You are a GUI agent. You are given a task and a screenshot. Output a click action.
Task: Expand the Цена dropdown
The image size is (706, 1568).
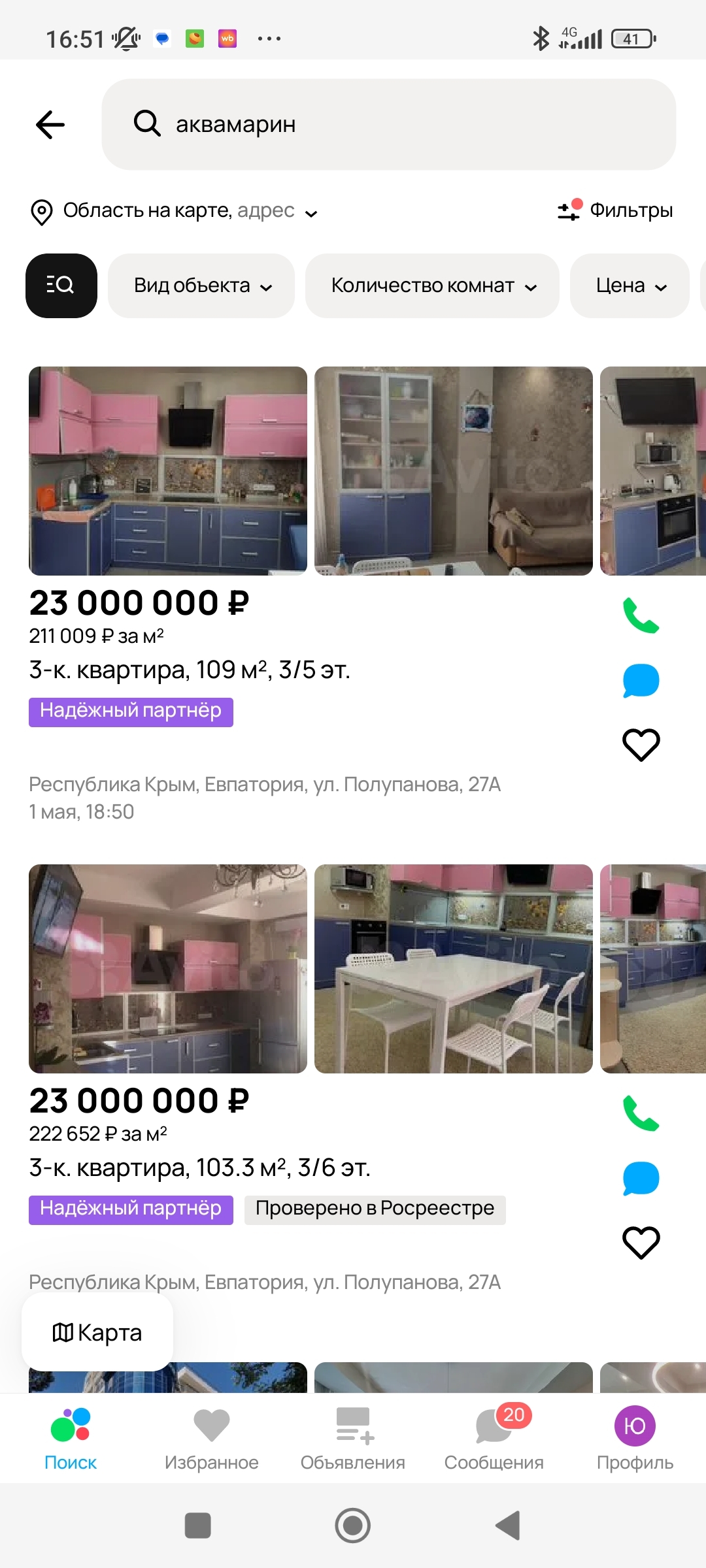pos(630,286)
